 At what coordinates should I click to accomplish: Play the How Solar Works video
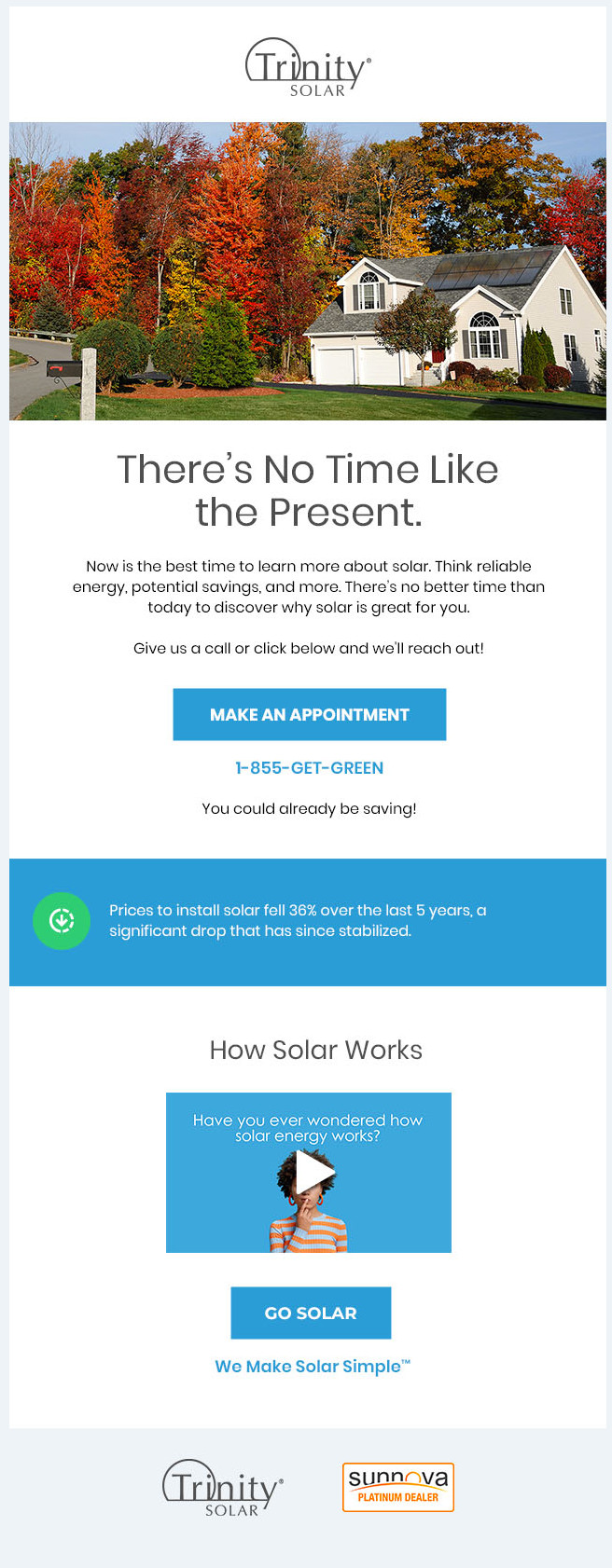313,1172
